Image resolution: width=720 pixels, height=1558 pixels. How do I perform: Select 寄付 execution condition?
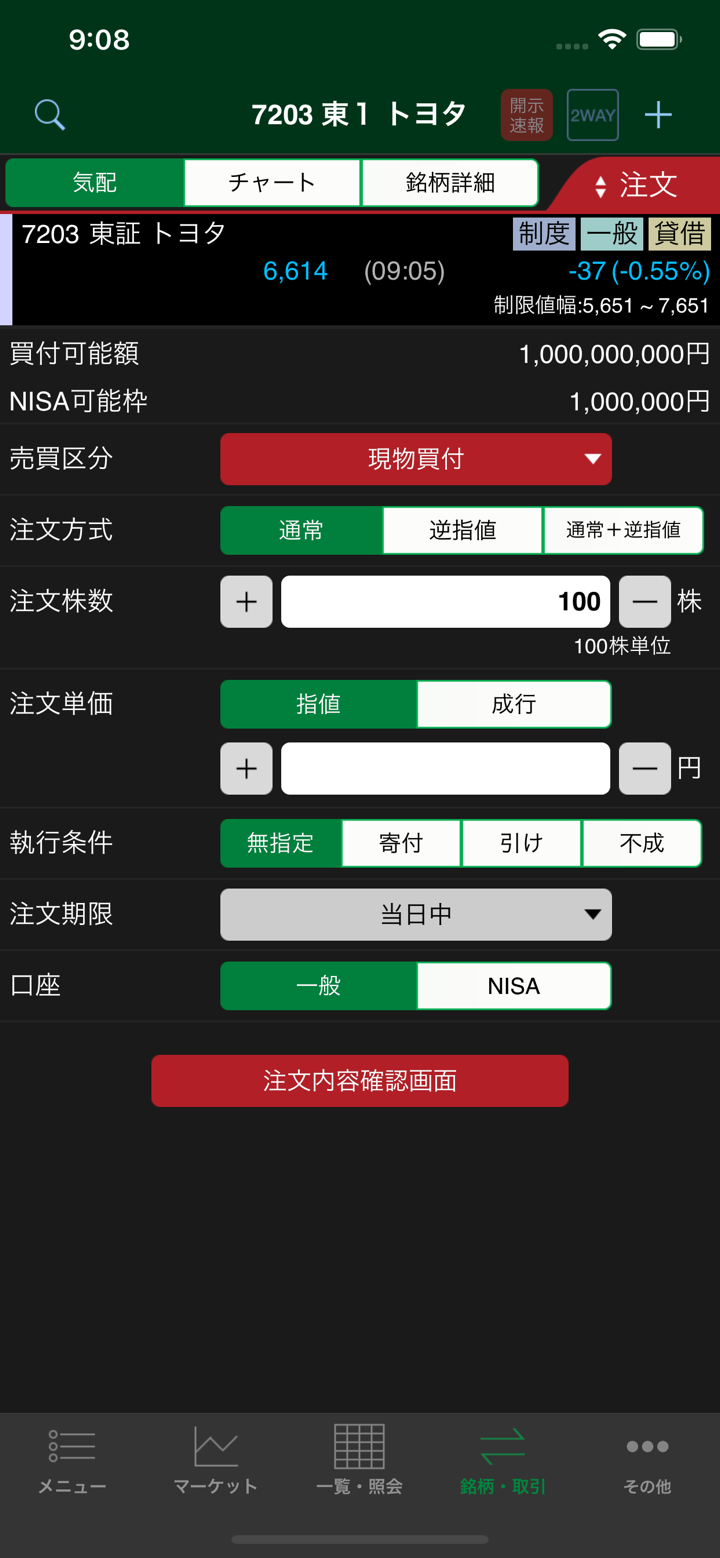pyautogui.click(x=401, y=843)
